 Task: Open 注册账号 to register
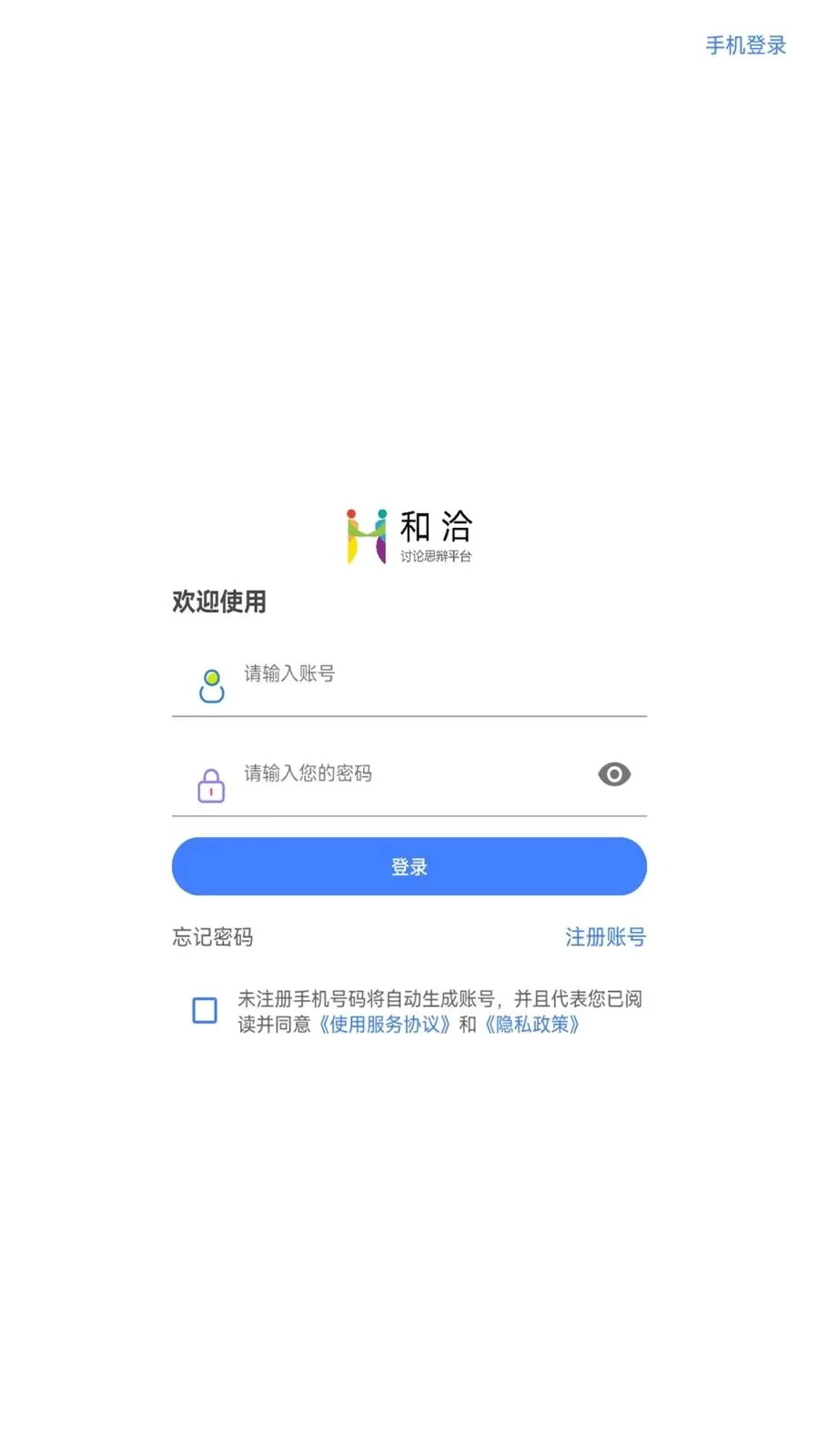[605, 937]
